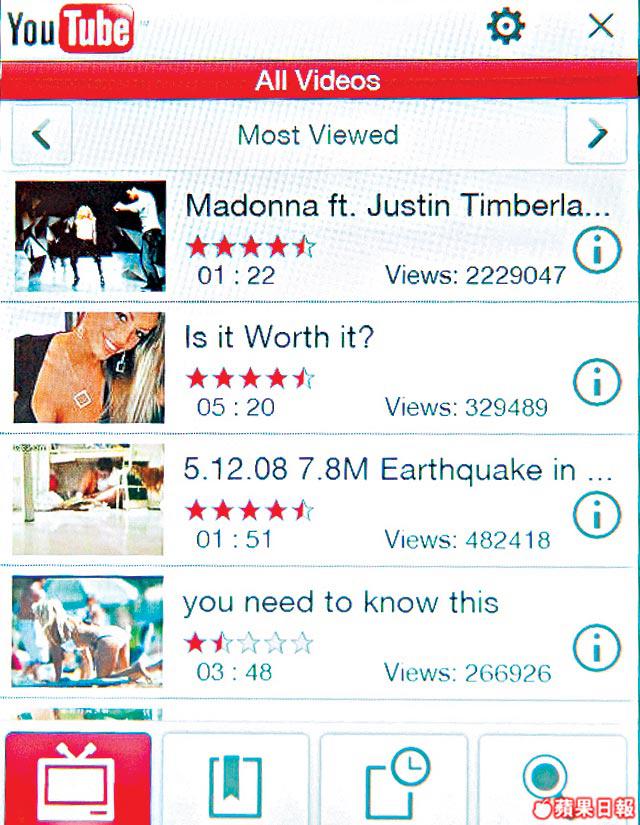
Task: View details of "Is it Worth it?"
Action: click(597, 383)
